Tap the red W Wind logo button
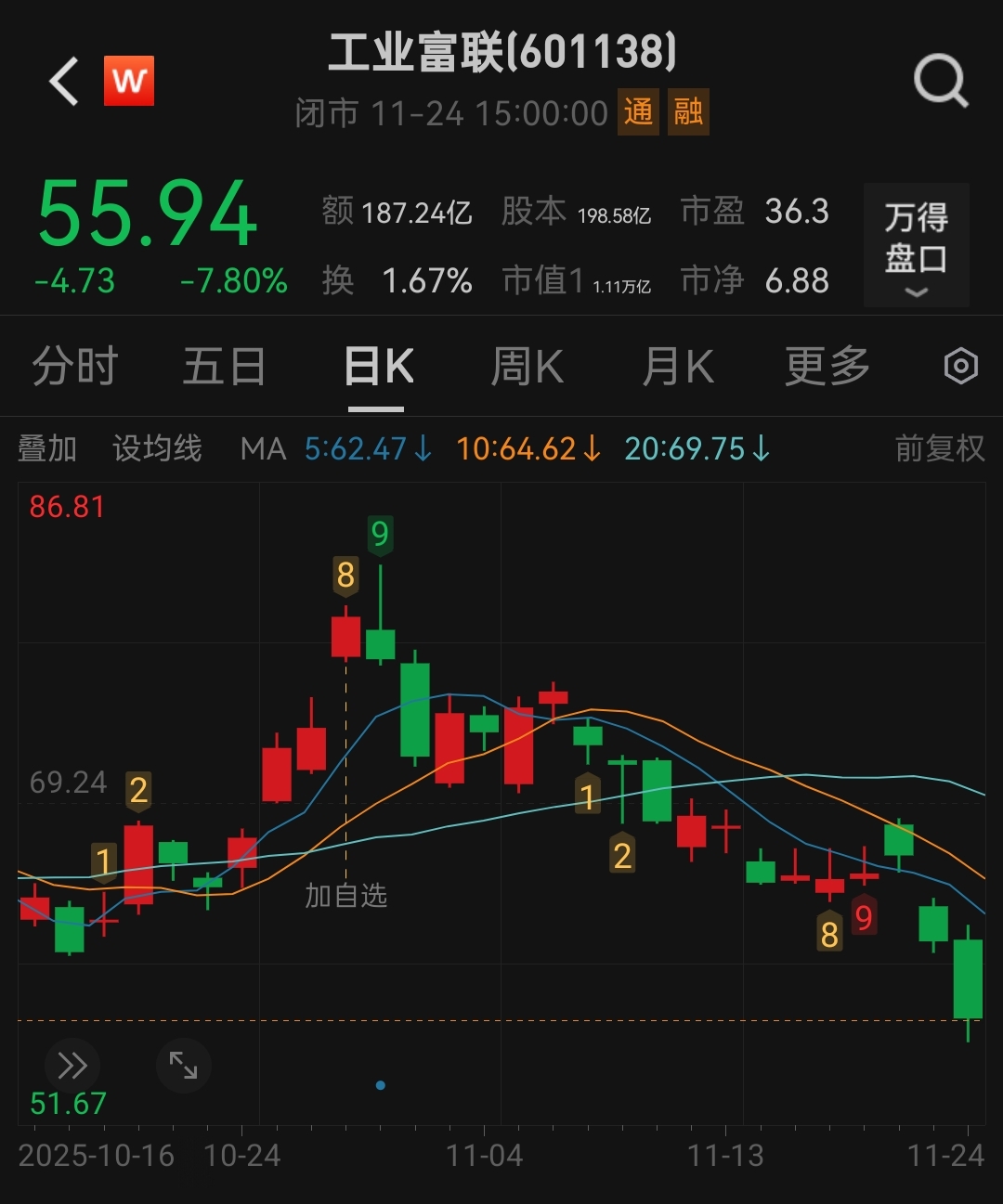The height and width of the screenshot is (1204, 1003). tap(129, 81)
